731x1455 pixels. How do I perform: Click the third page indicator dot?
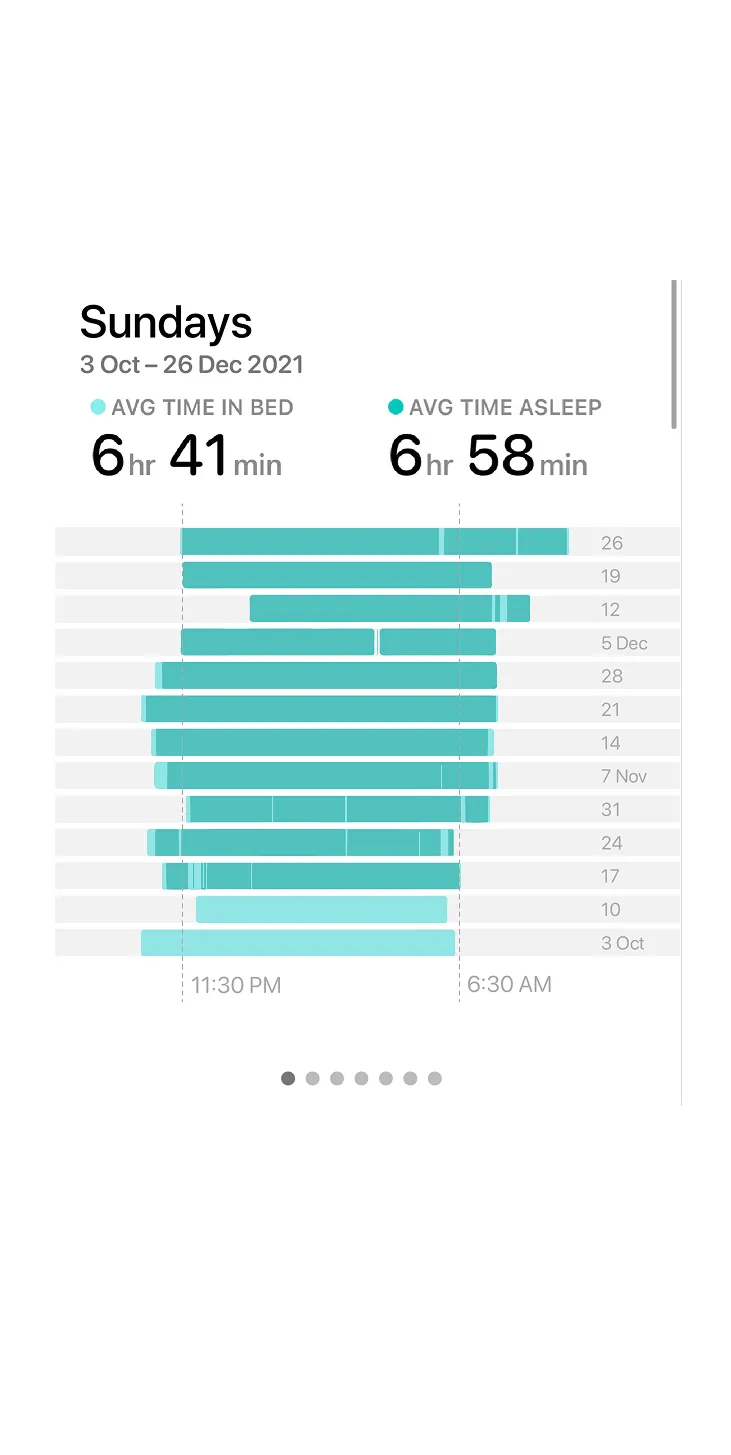pyautogui.click(x=337, y=1078)
